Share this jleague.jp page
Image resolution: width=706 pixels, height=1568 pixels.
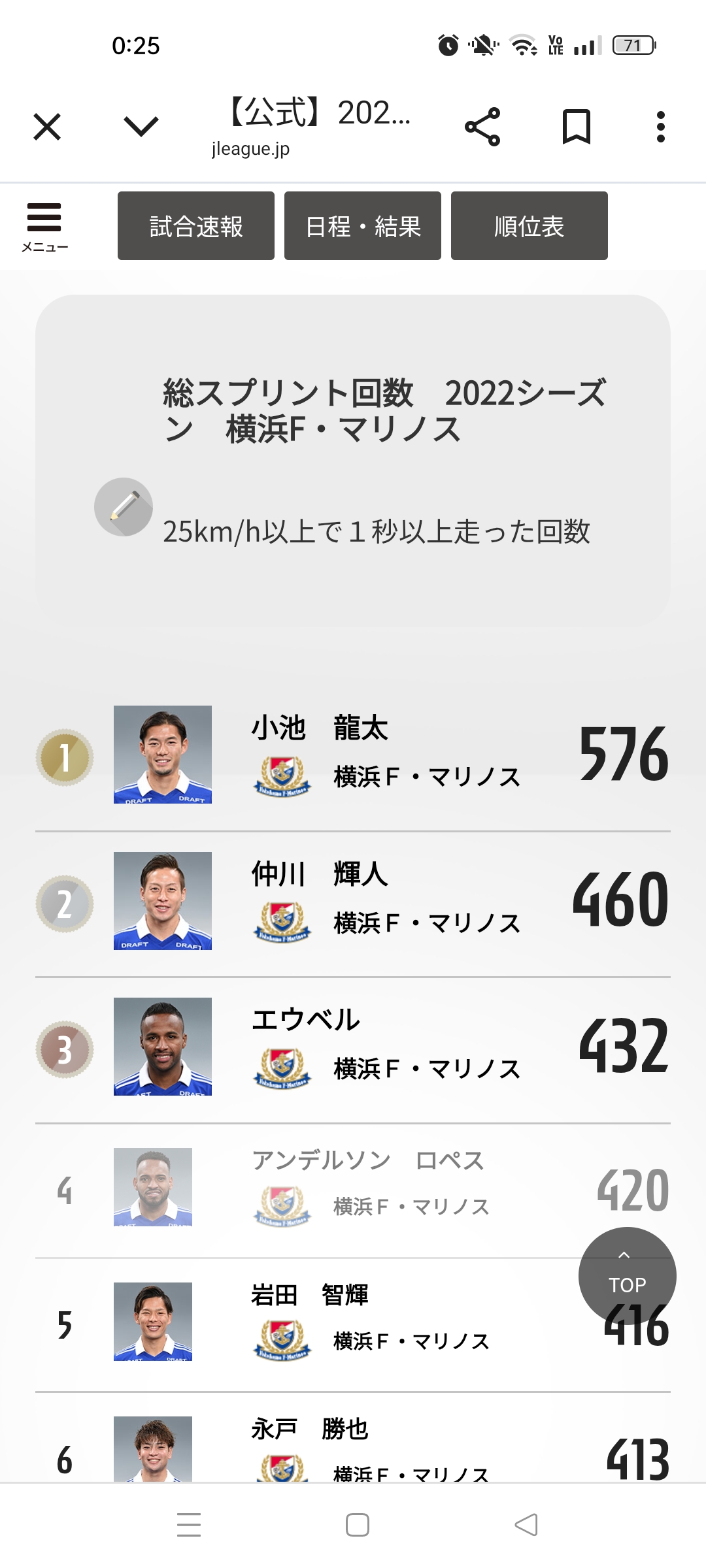482,127
